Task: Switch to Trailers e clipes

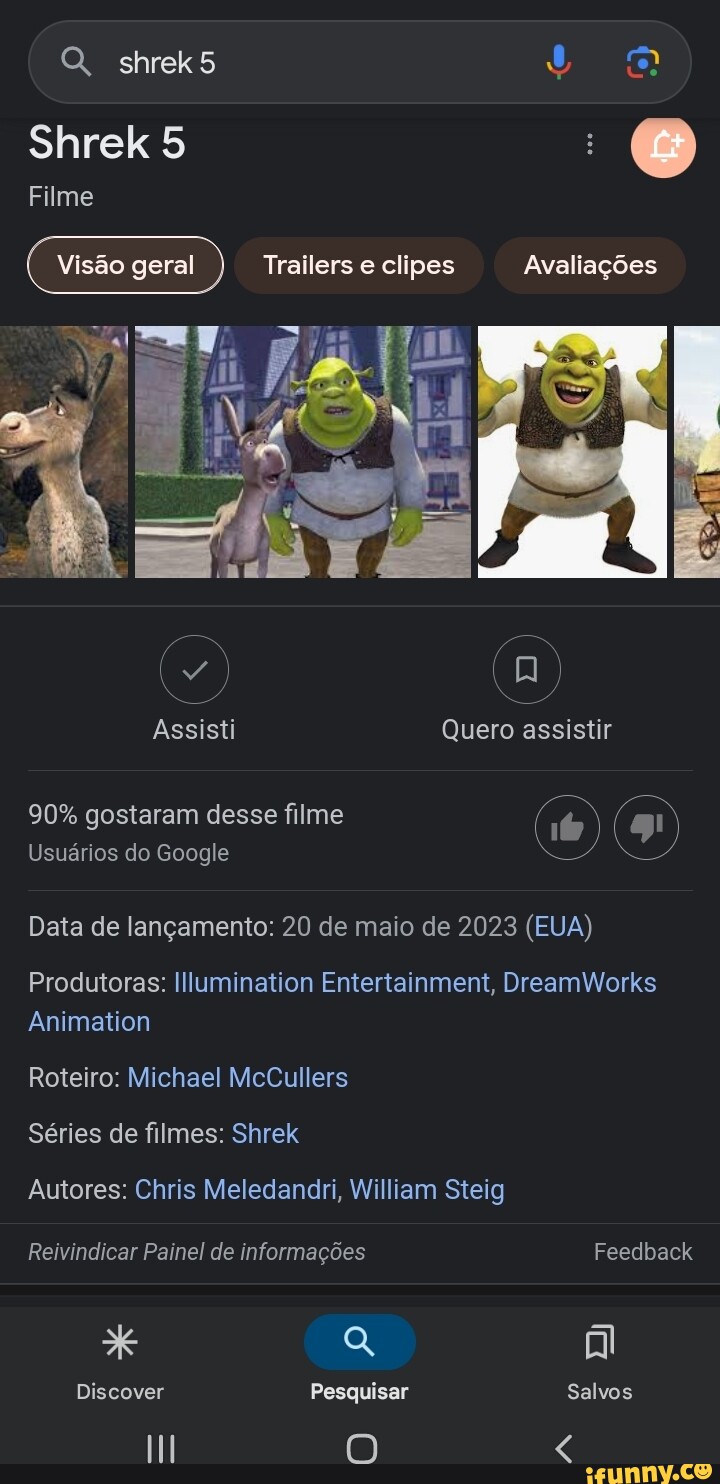Action: click(359, 265)
